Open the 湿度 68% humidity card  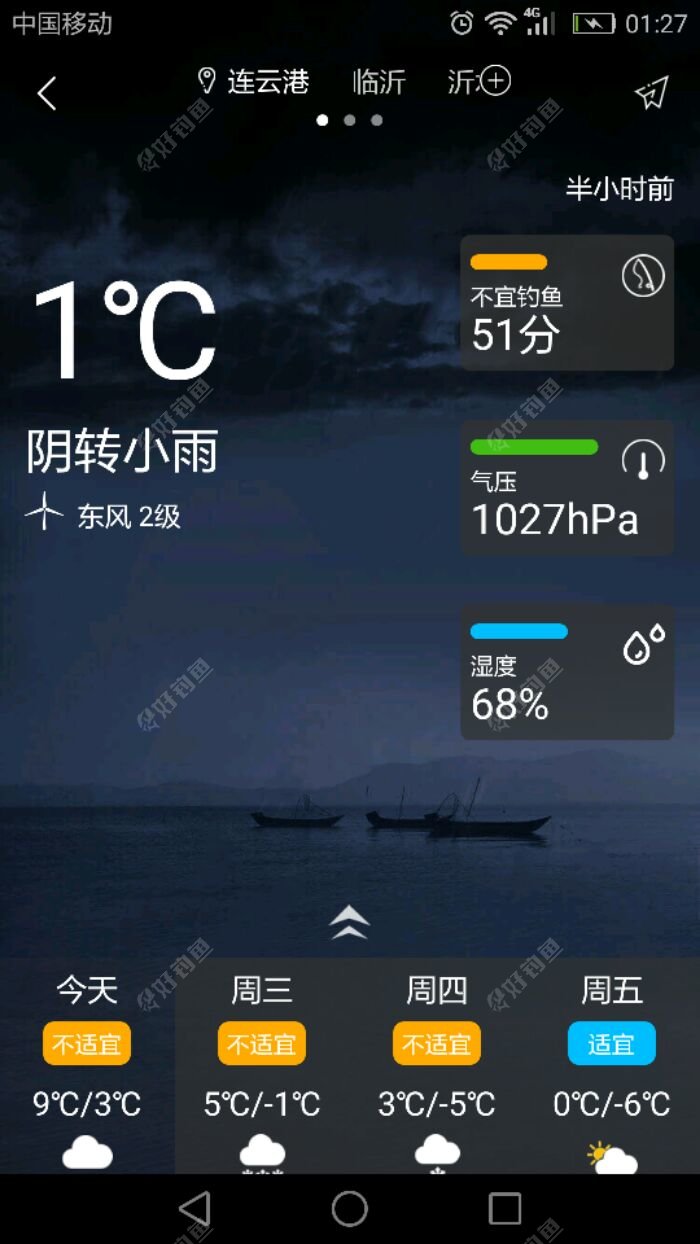click(567, 672)
